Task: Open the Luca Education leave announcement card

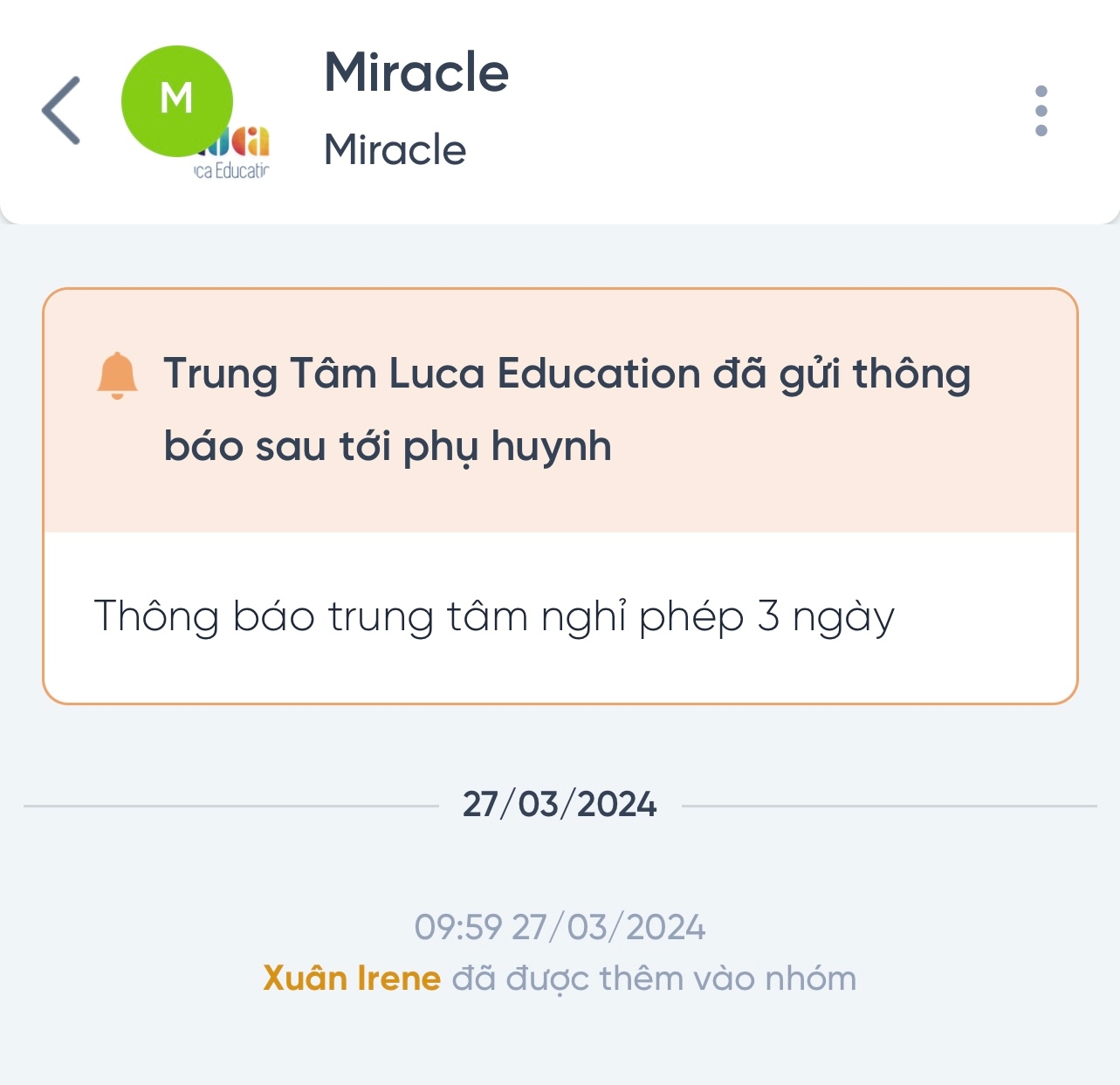Action: (560, 496)
